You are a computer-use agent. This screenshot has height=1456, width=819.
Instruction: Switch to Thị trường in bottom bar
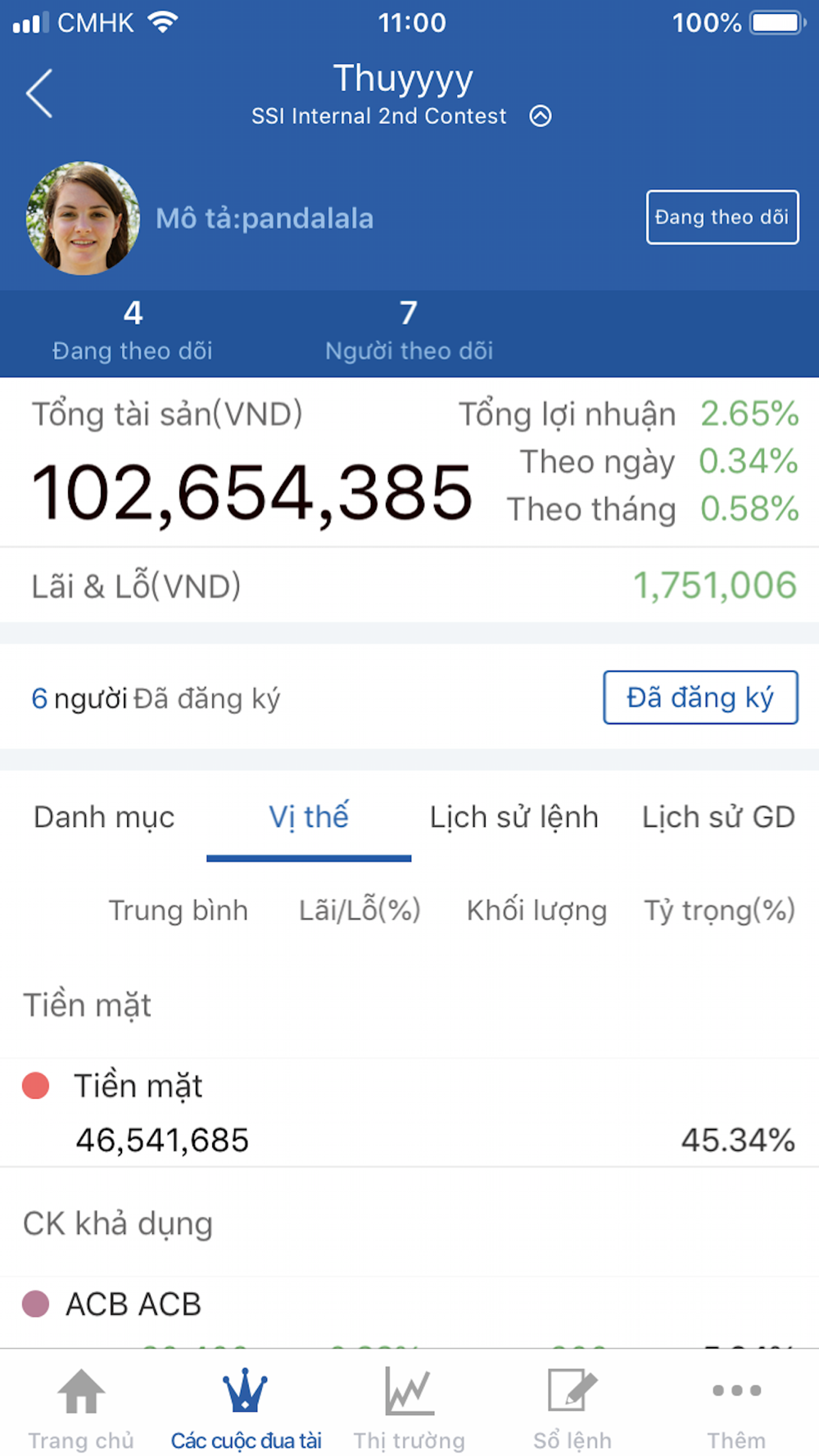pos(409,1409)
